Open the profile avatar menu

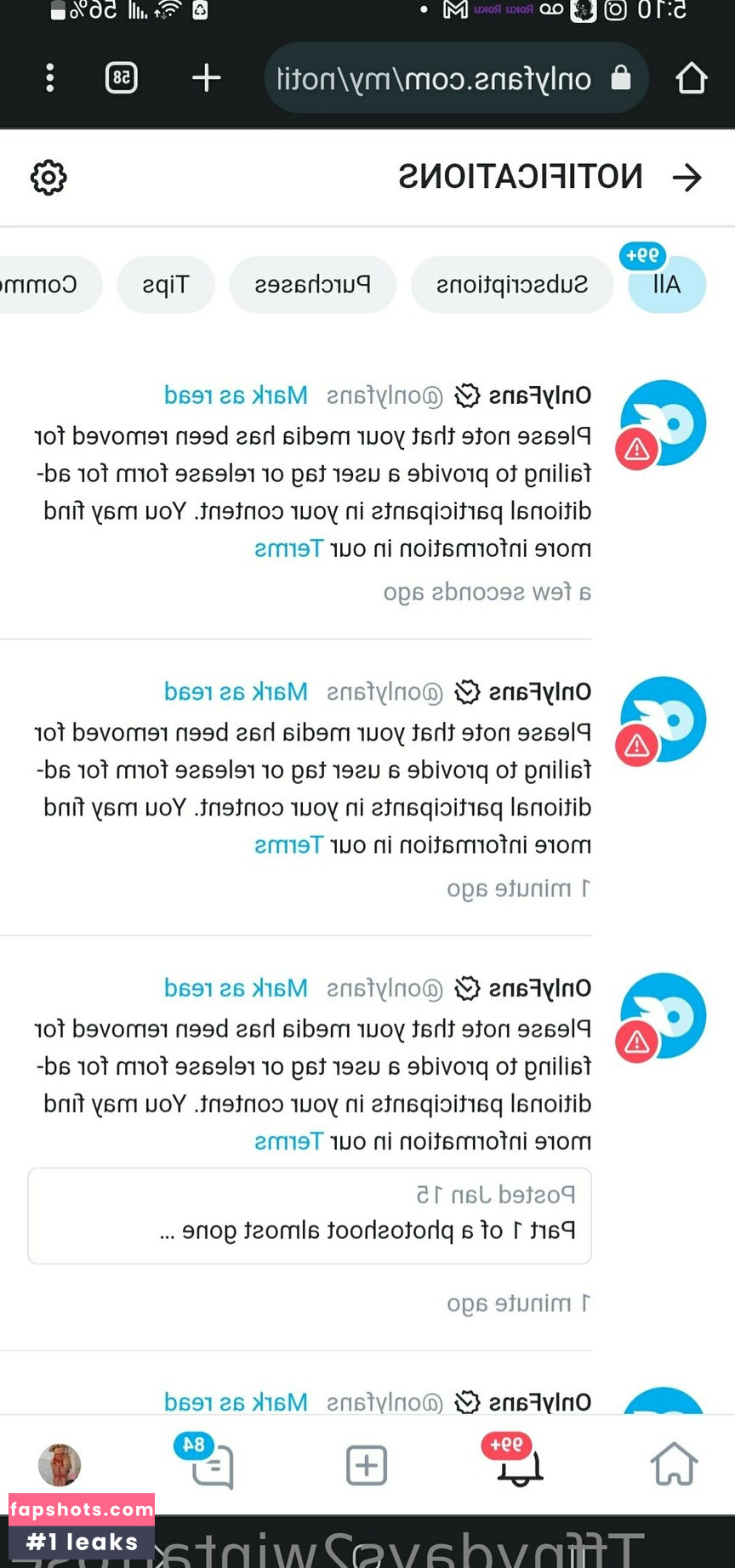(60, 1464)
